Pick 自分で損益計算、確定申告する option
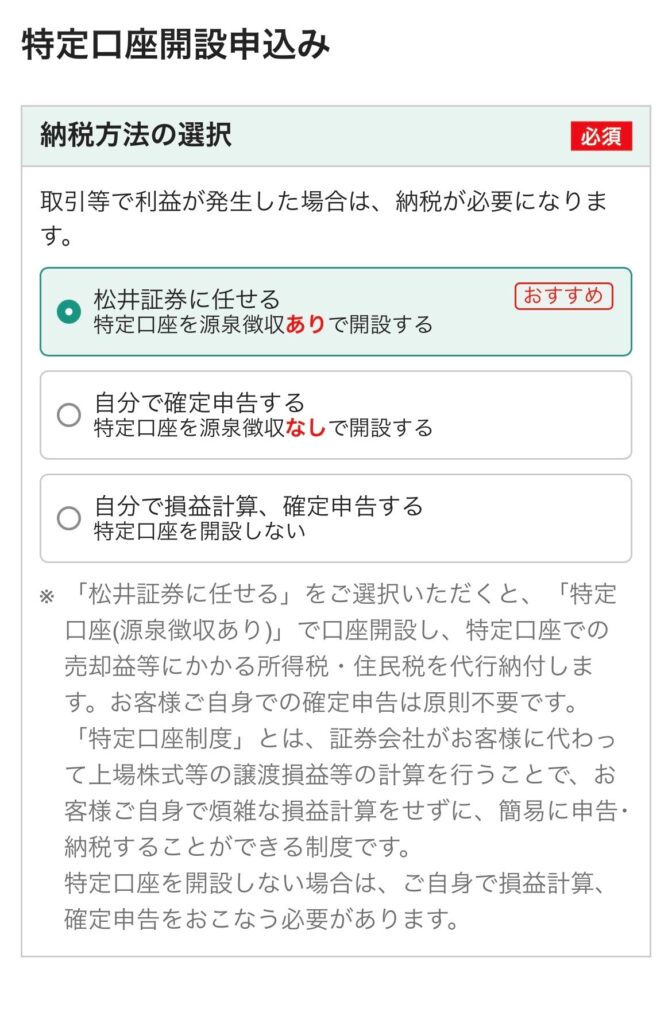 click(69, 518)
